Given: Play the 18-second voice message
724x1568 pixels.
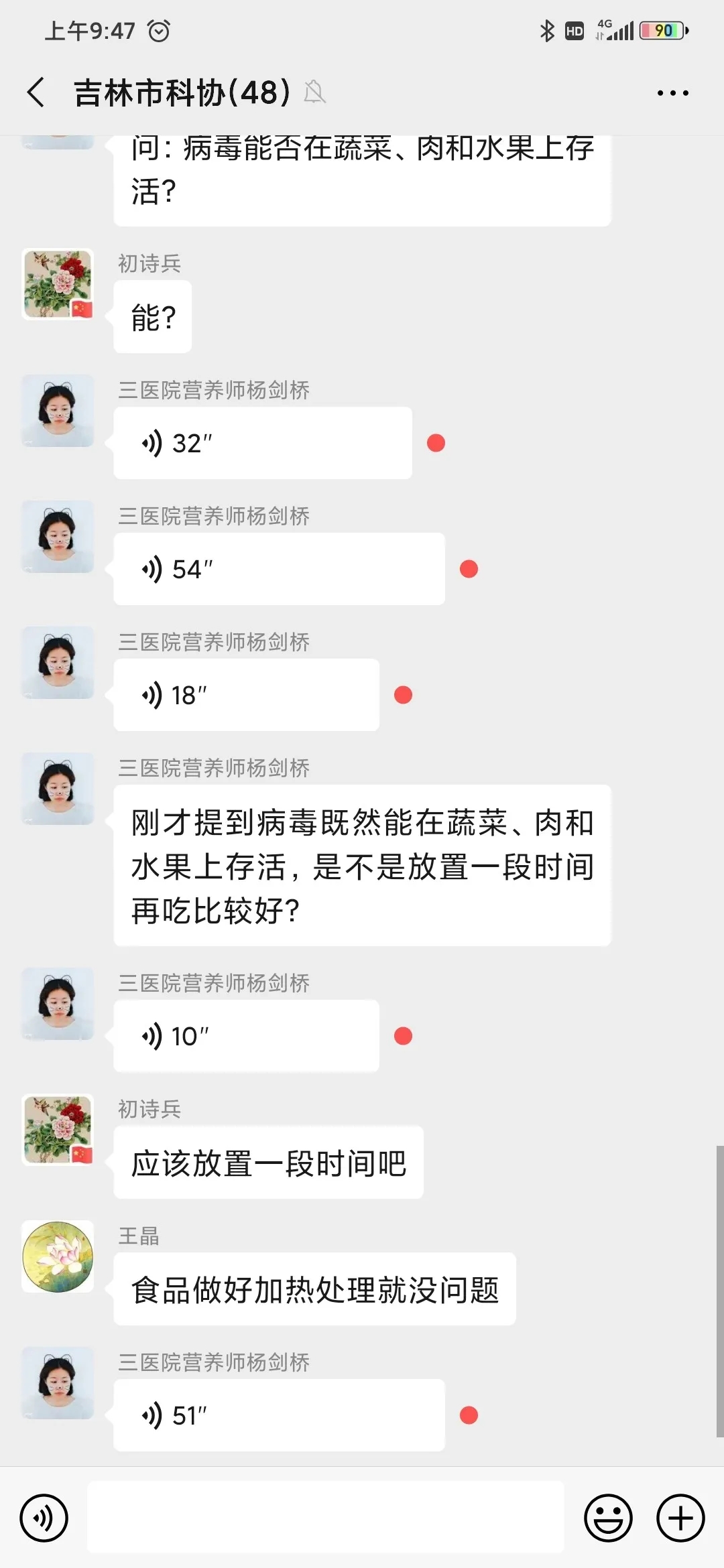Looking at the screenshot, I should (x=246, y=695).
